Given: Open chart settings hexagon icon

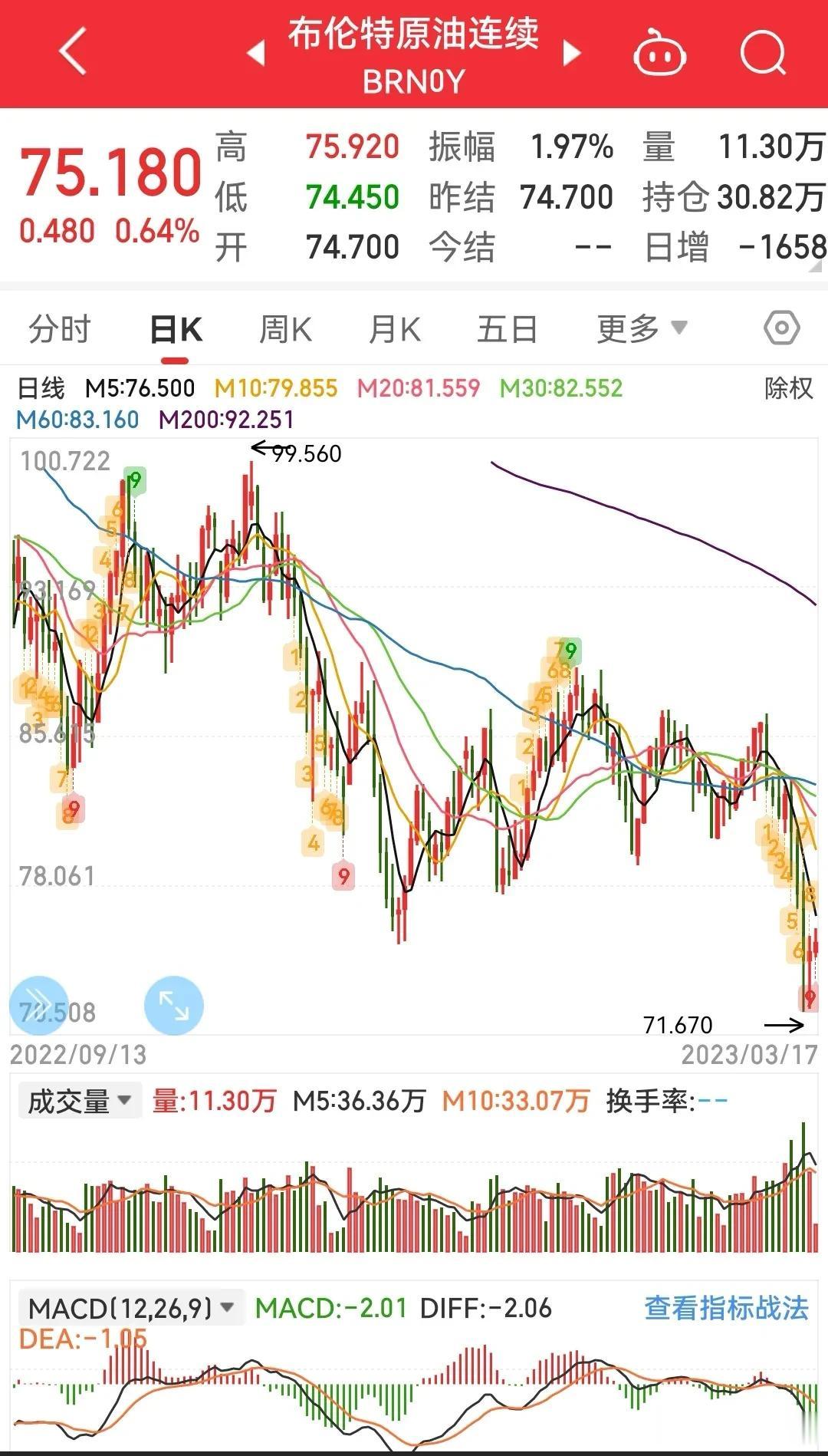Looking at the screenshot, I should point(781,328).
